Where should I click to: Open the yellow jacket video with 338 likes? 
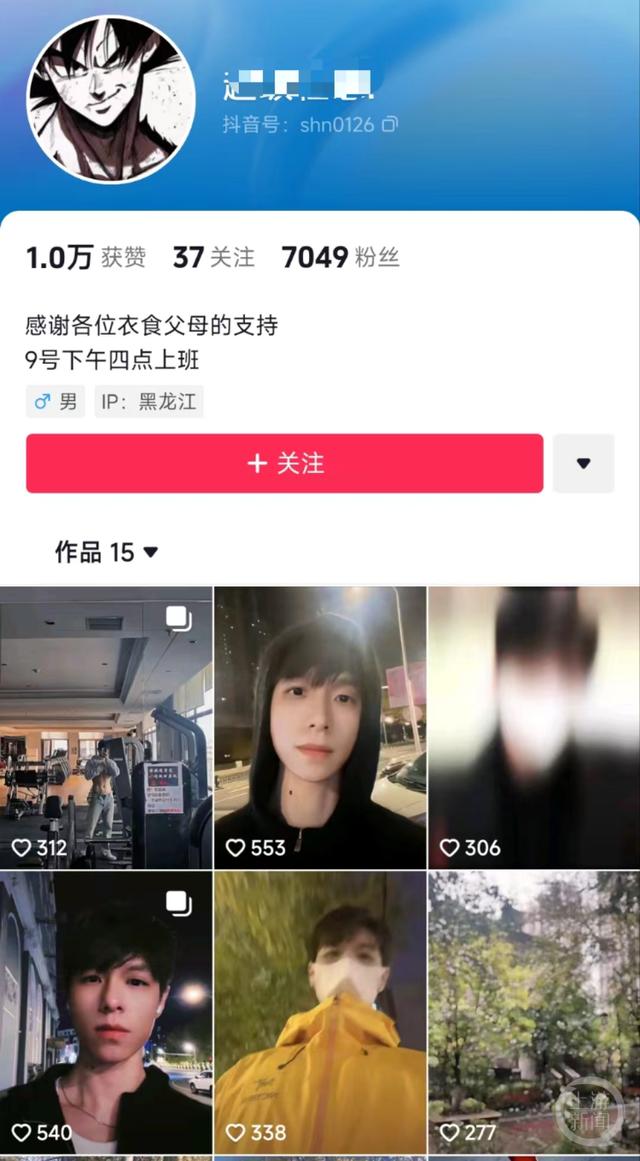point(320,1012)
